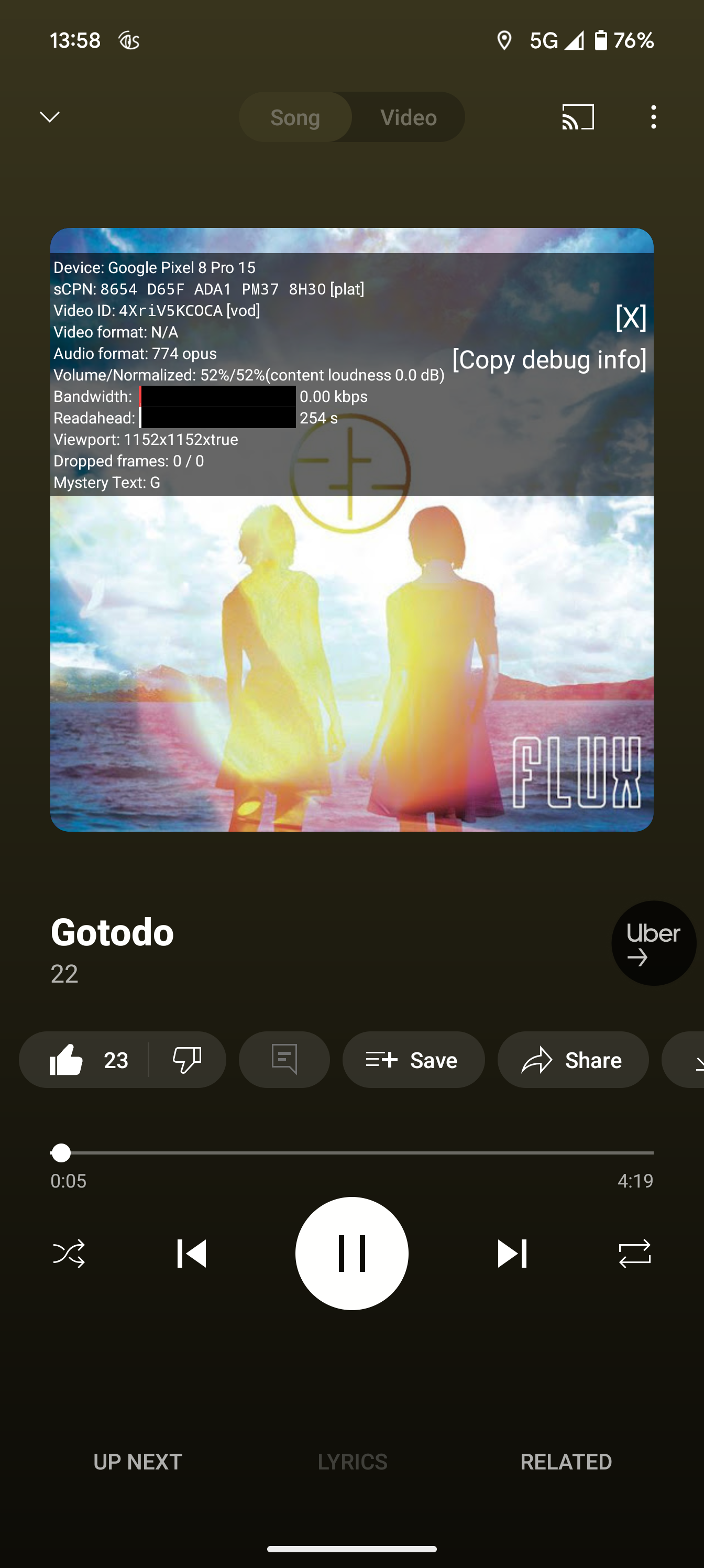
Task: Cast to another device
Action: [x=577, y=117]
